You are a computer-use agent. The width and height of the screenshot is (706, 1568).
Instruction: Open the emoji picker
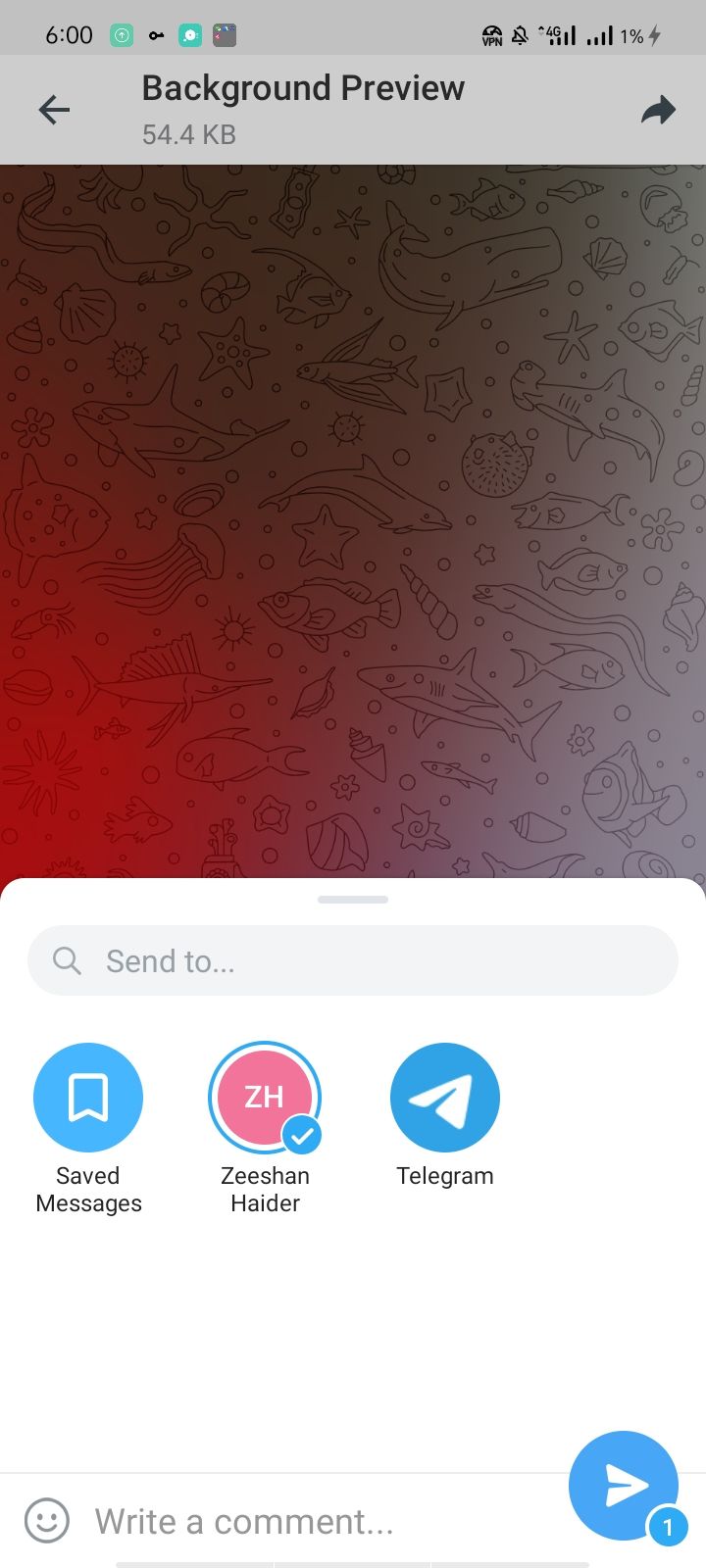[46, 1521]
